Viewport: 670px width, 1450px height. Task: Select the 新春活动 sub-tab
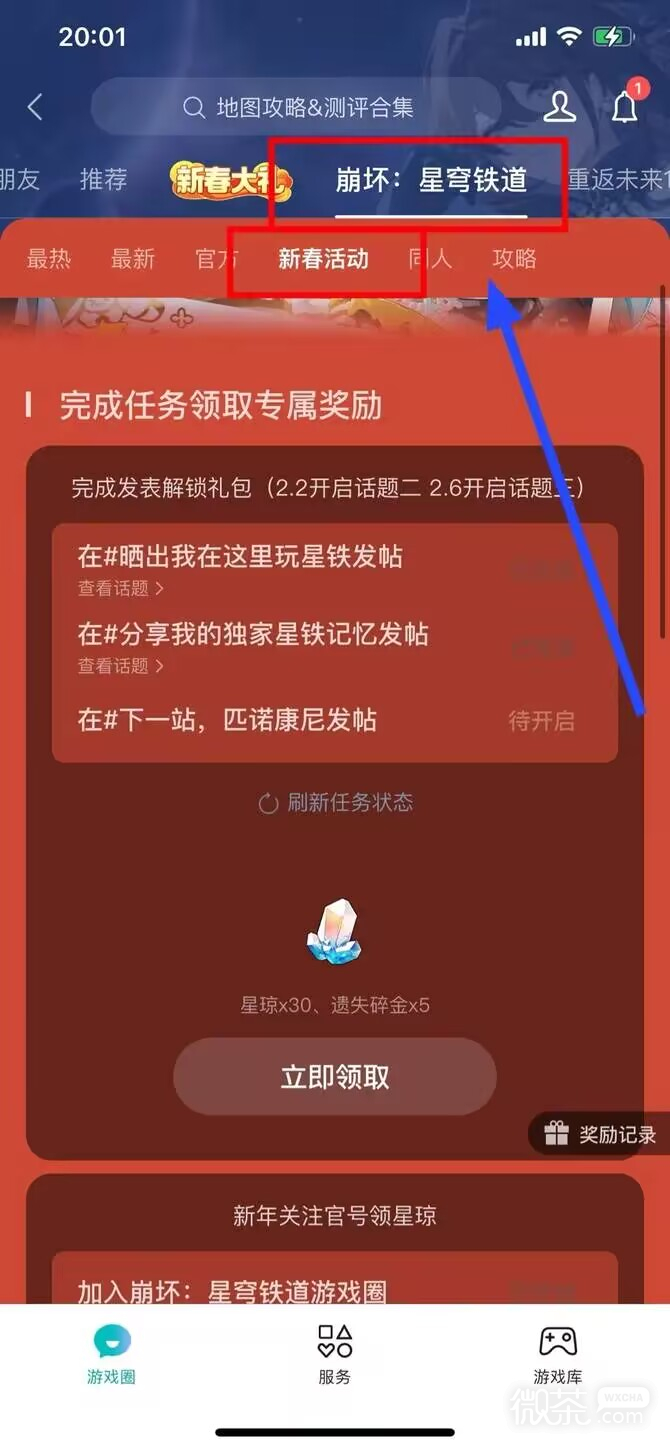point(323,259)
